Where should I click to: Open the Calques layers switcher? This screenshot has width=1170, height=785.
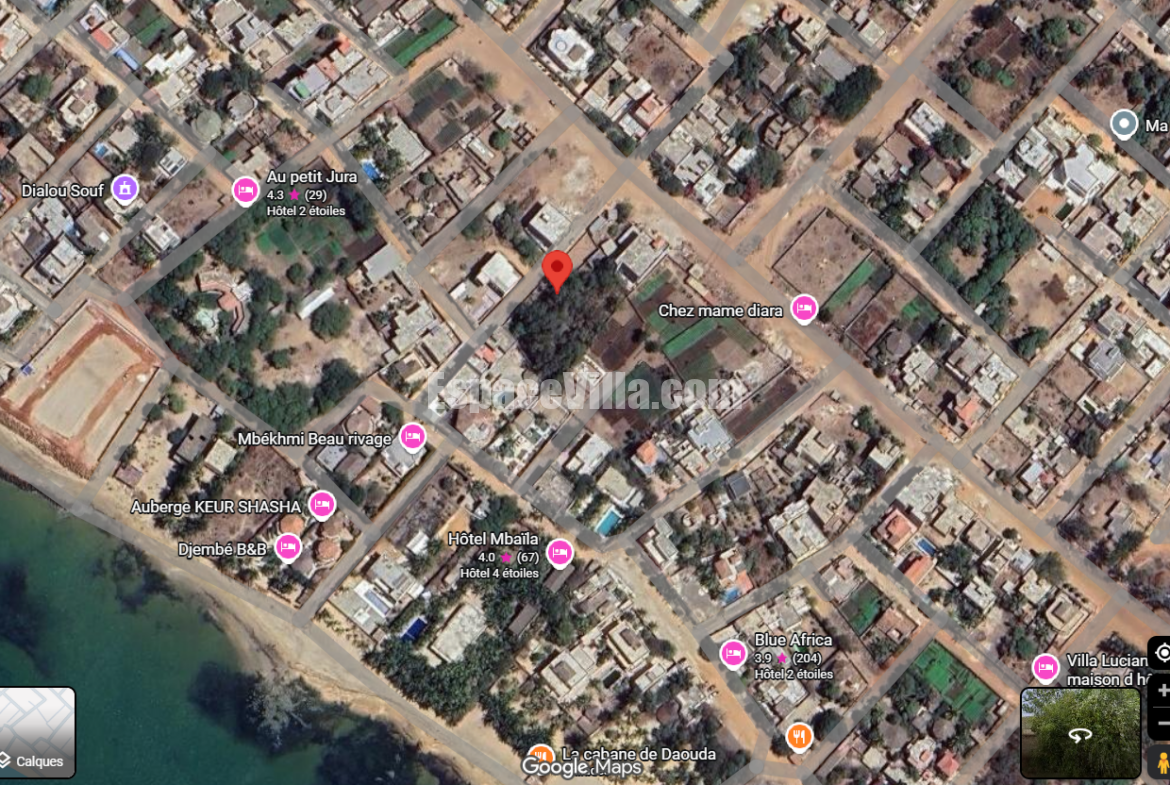pos(37,733)
